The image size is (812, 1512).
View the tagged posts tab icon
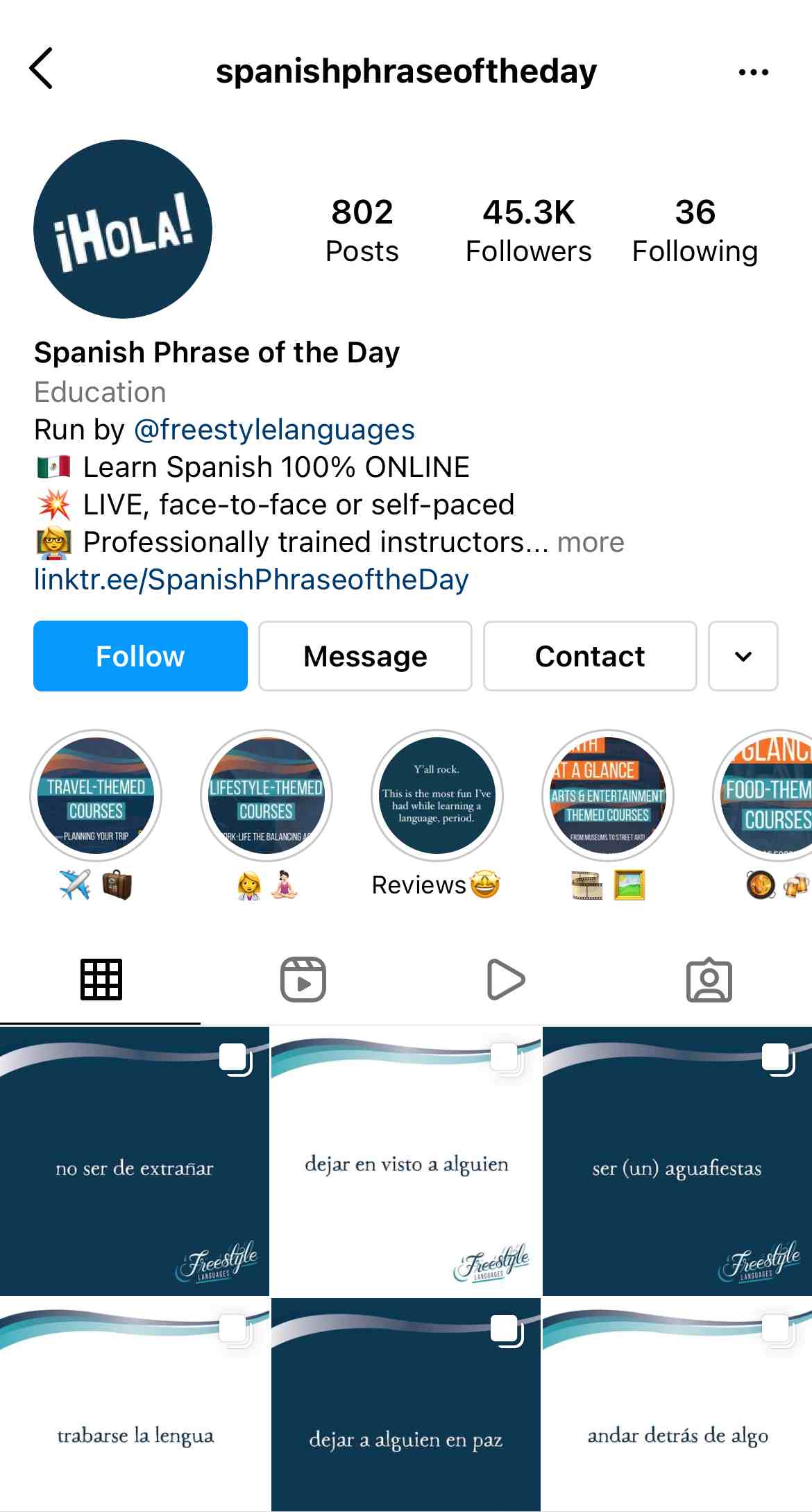(709, 979)
